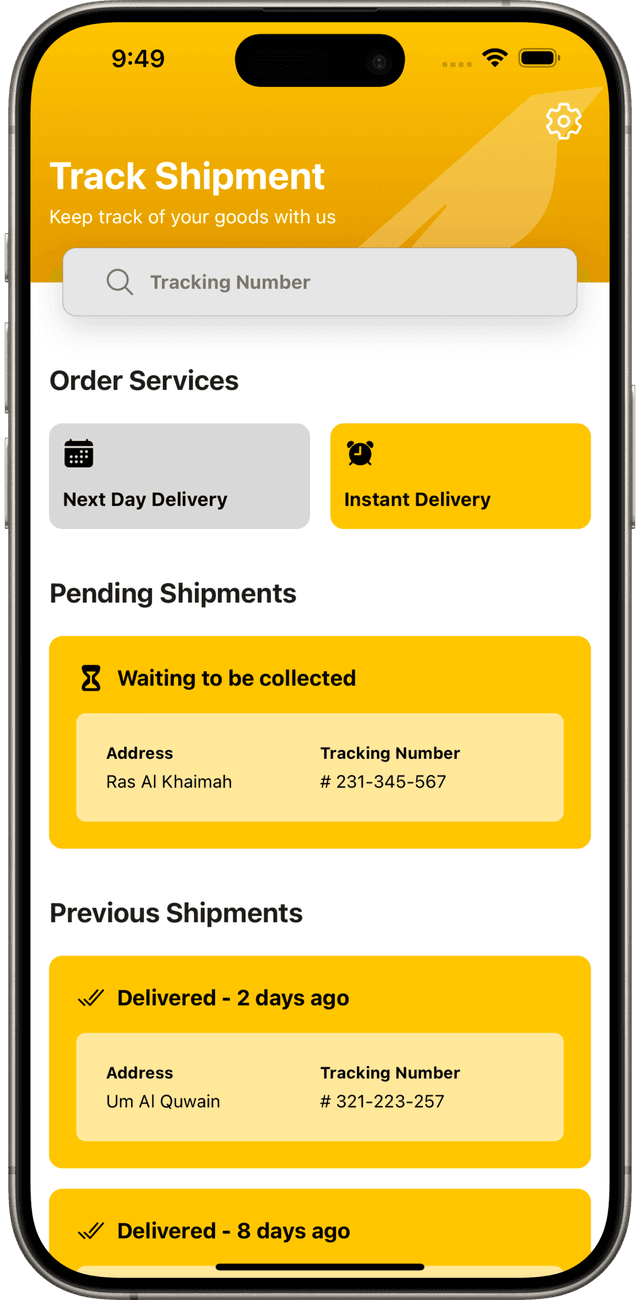The height and width of the screenshot is (1300, 640).
Task: Open the settings gear icon
Action: pos(563,121)
